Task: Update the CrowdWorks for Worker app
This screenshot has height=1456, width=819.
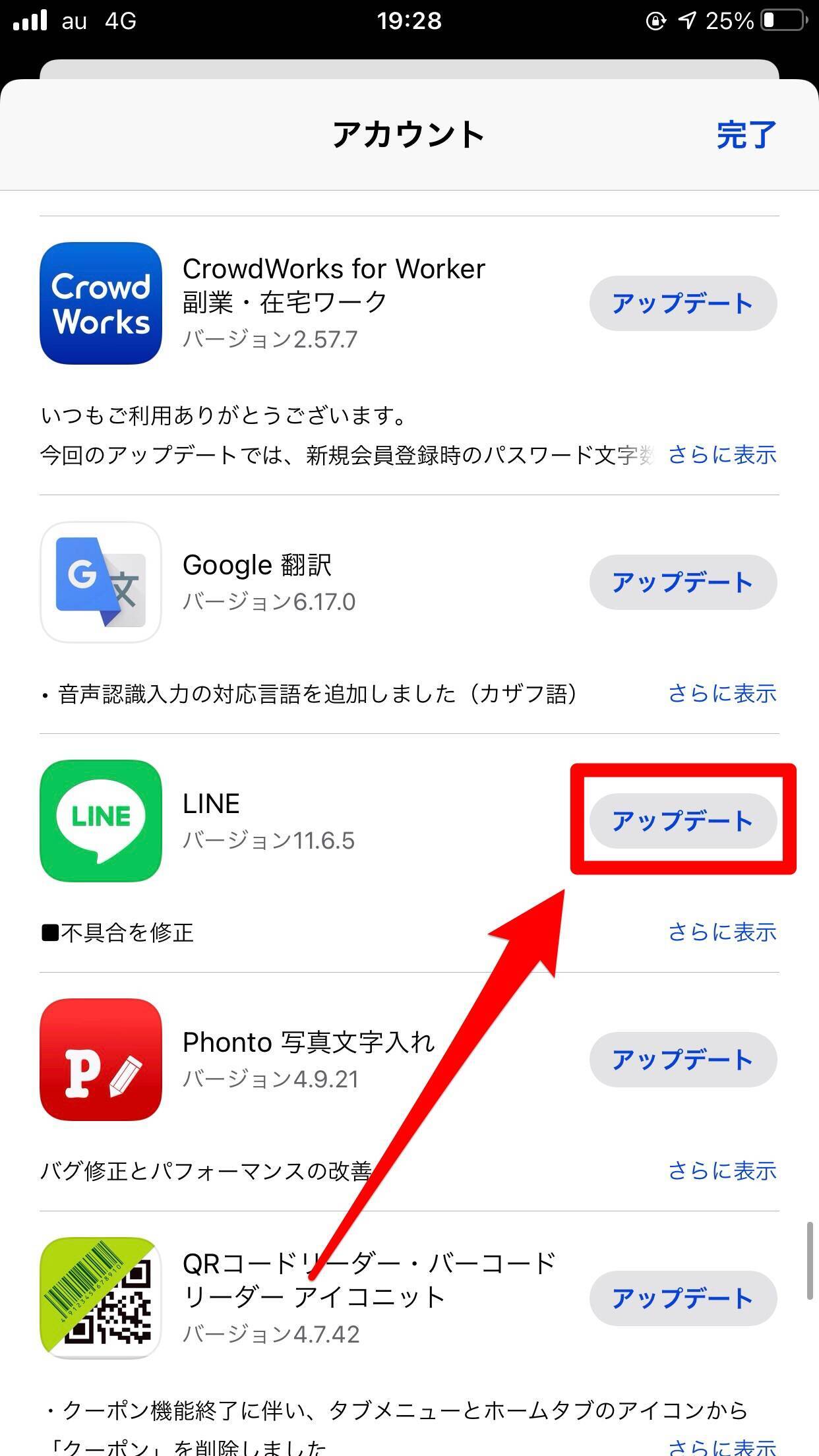Action: pyautogui.click(x=682, y=303)
